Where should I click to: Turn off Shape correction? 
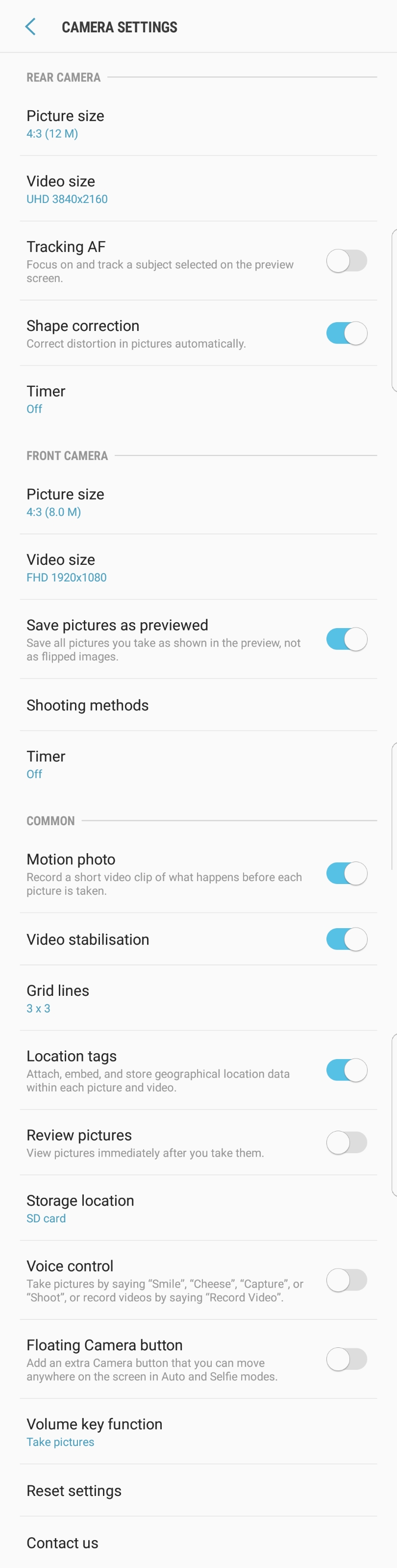tap(347, 333)
